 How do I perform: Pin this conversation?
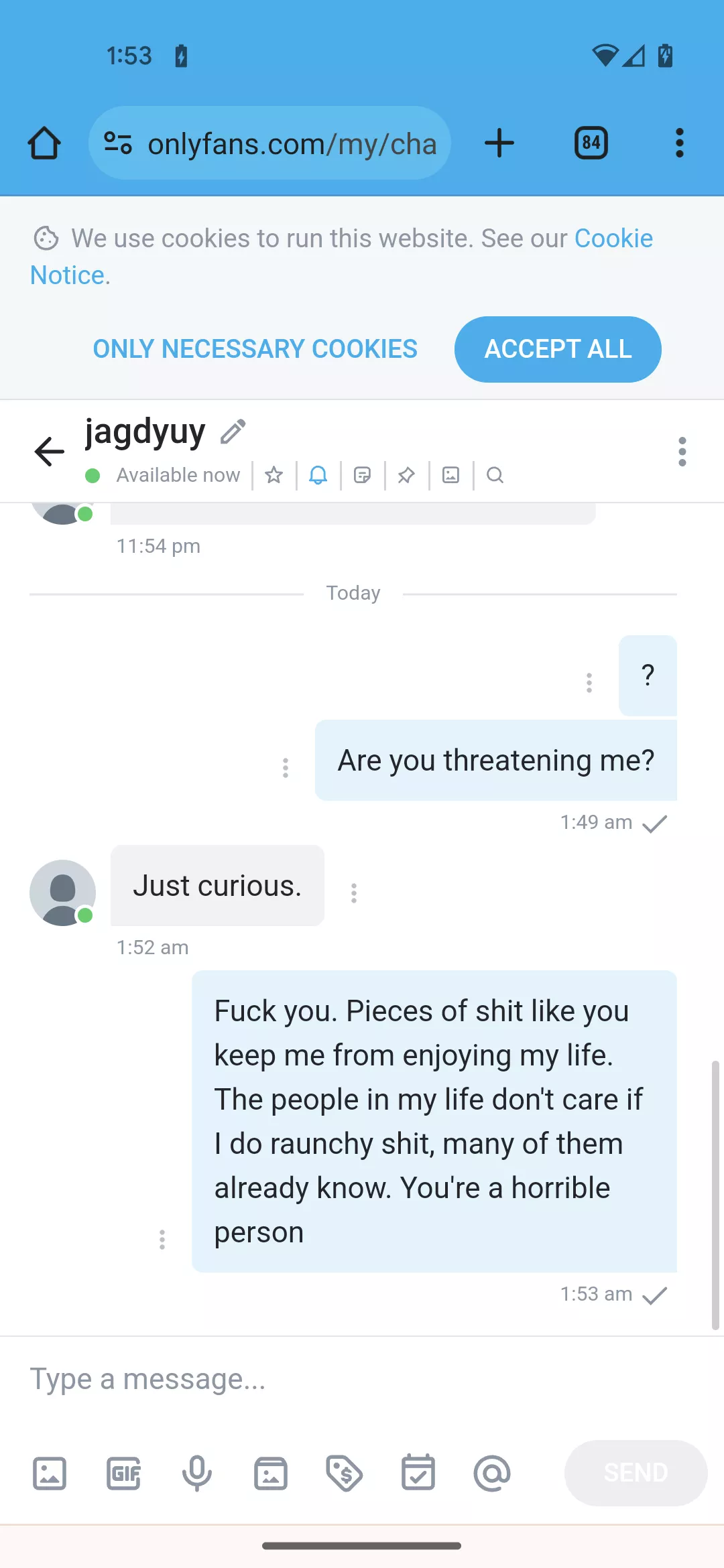(x=406, y=475)
